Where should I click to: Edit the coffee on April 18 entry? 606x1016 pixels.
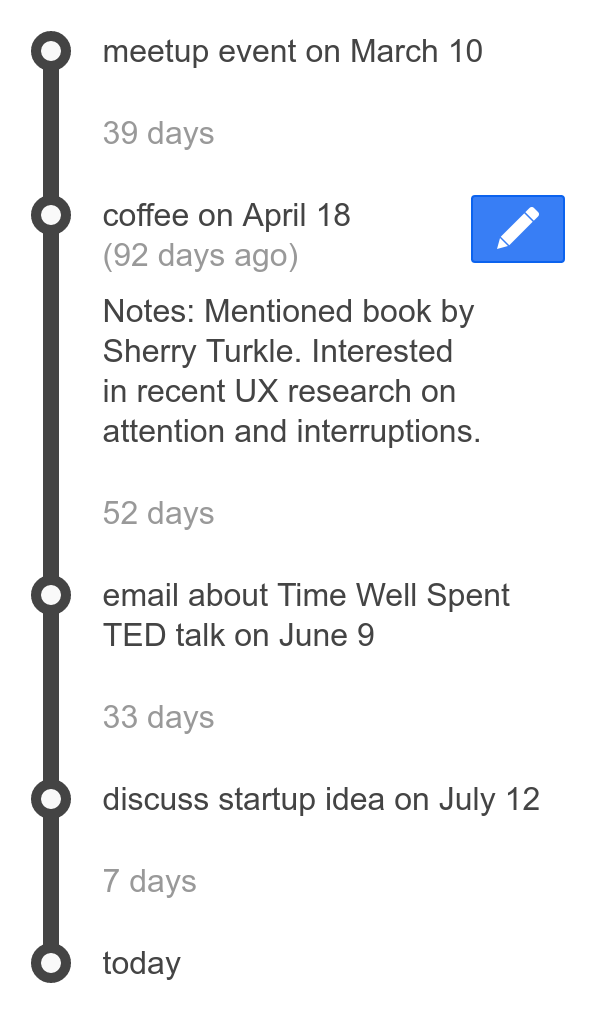[x=517, y=229]
